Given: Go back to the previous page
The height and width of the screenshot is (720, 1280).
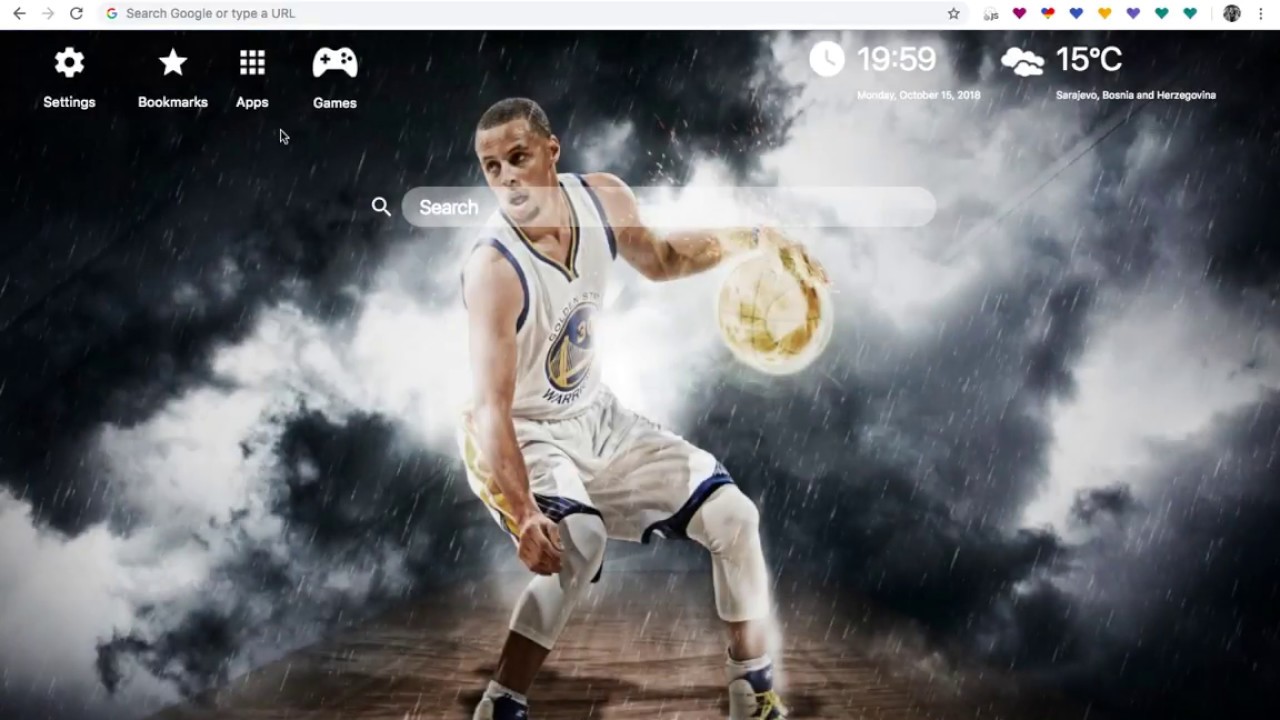Looking at the screenshot, I should (19, 13).
